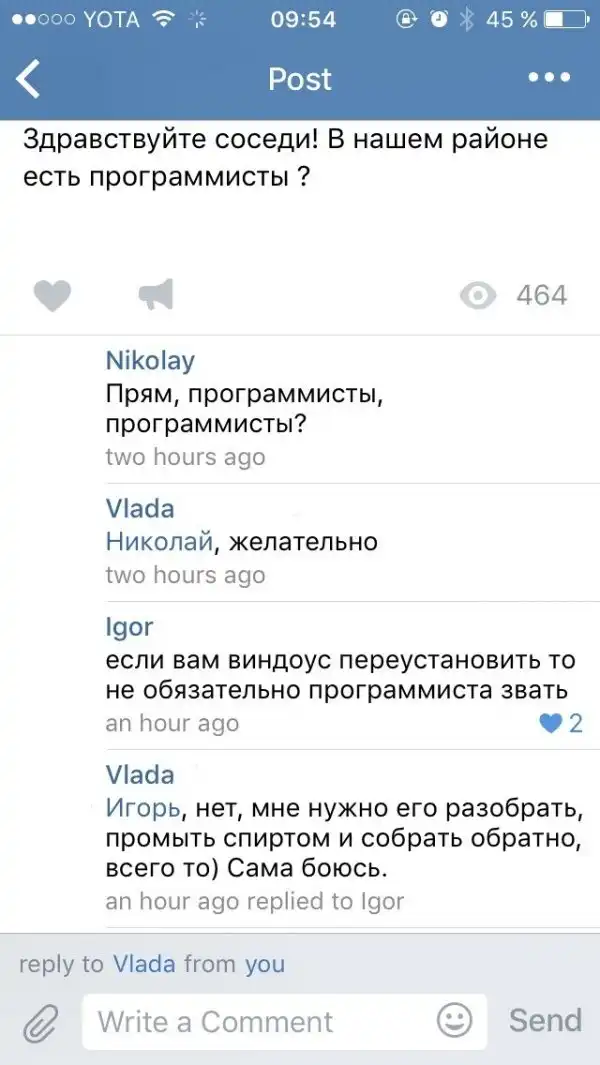Like Igor's comment with the heart
600x1065 pixels.
coord(551,723)
